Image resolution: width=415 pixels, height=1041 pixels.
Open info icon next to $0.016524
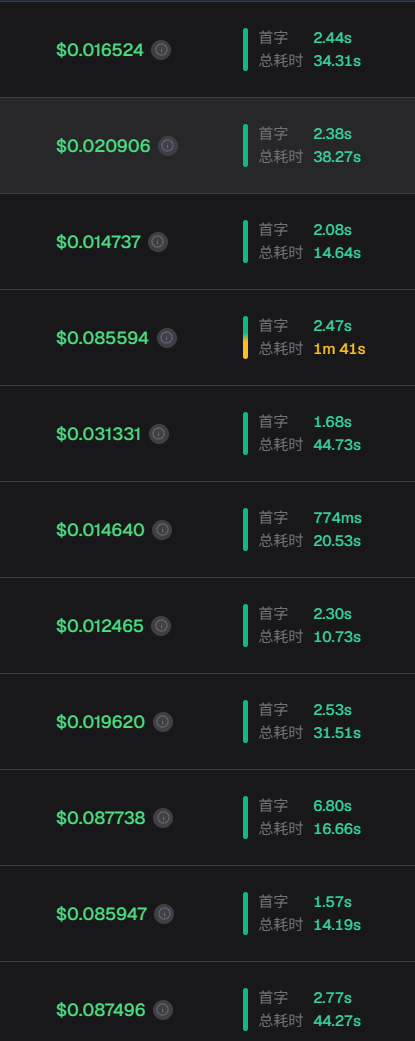tap(161, 50)
